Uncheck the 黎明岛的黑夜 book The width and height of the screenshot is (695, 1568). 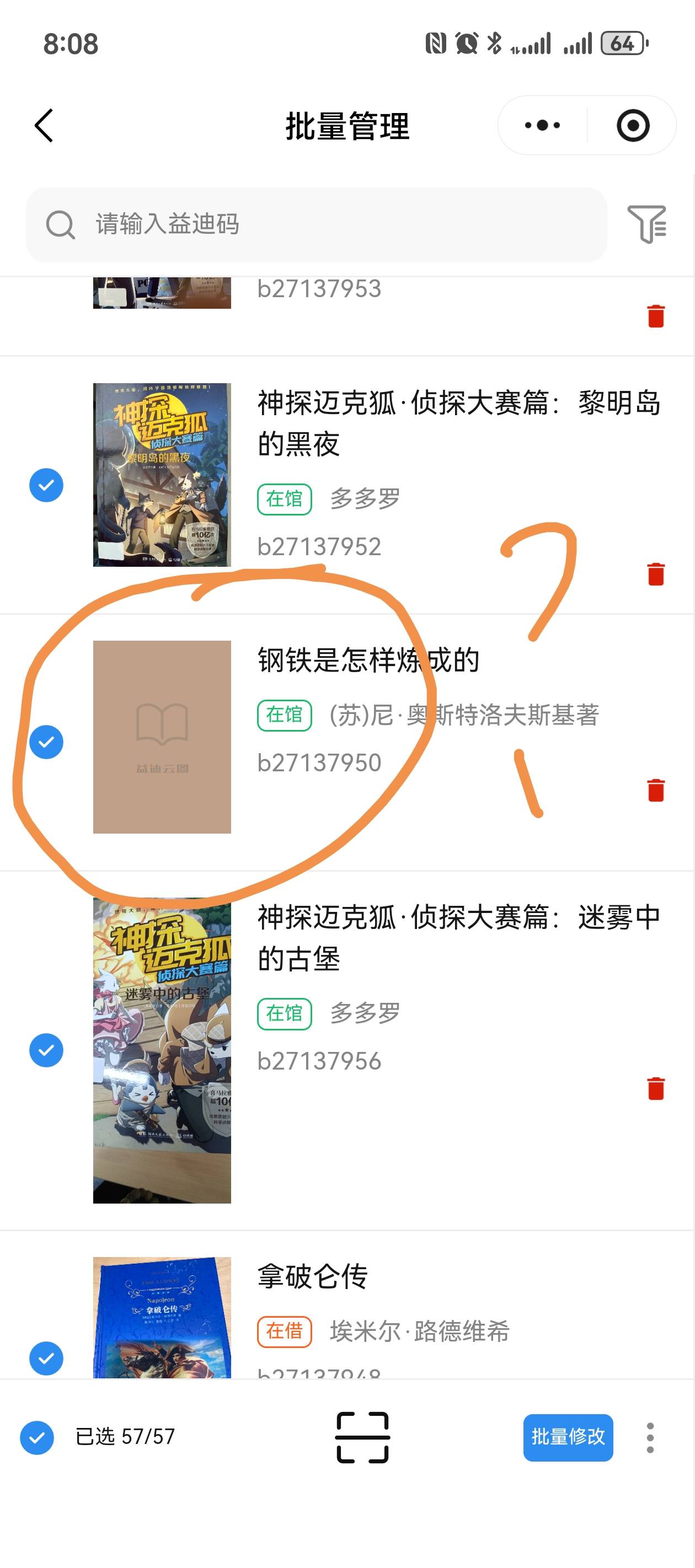coord(46,485)
